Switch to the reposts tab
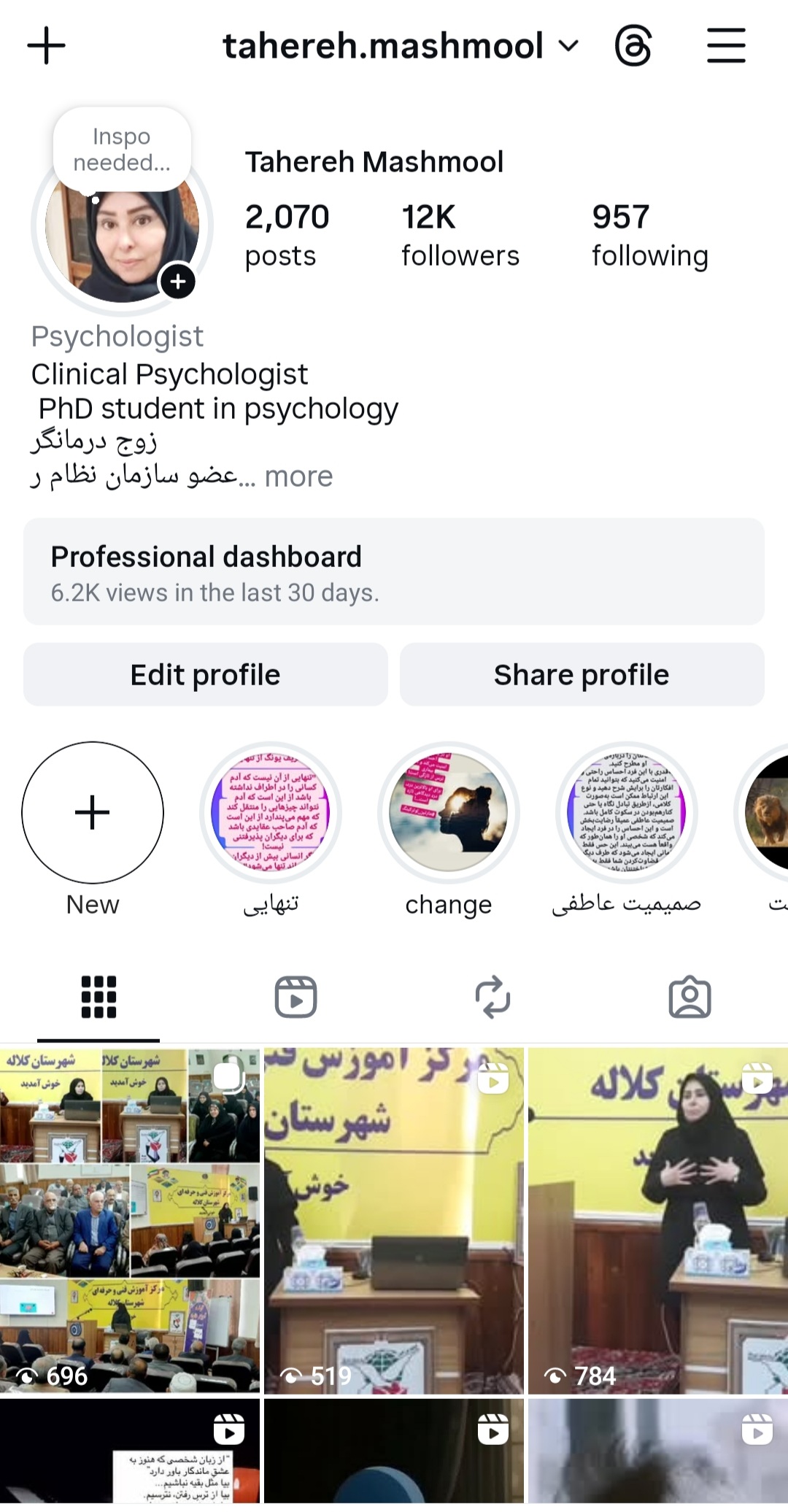This screenshot has height=1512, width=788. point(492,997)
